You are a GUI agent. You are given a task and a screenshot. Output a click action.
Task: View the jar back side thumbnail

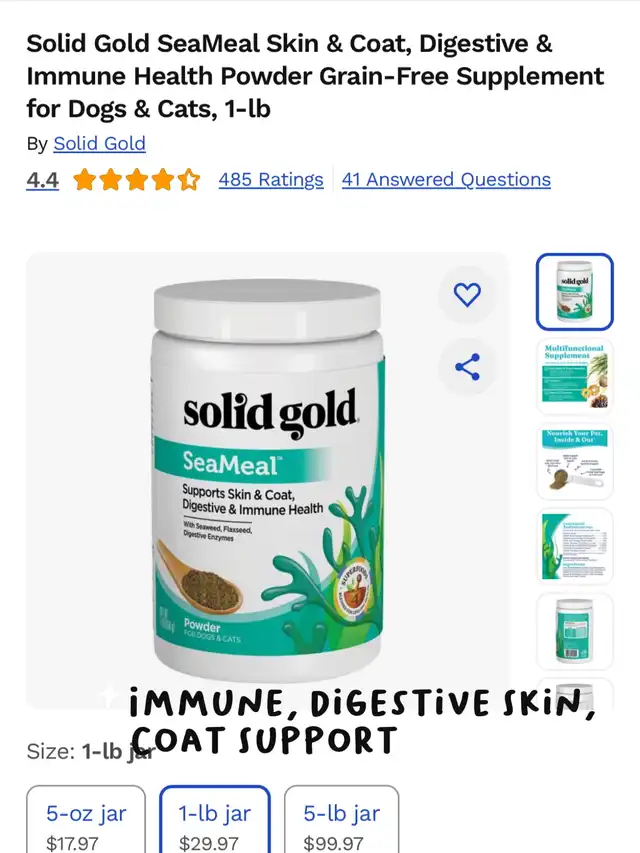coord(574,631)
